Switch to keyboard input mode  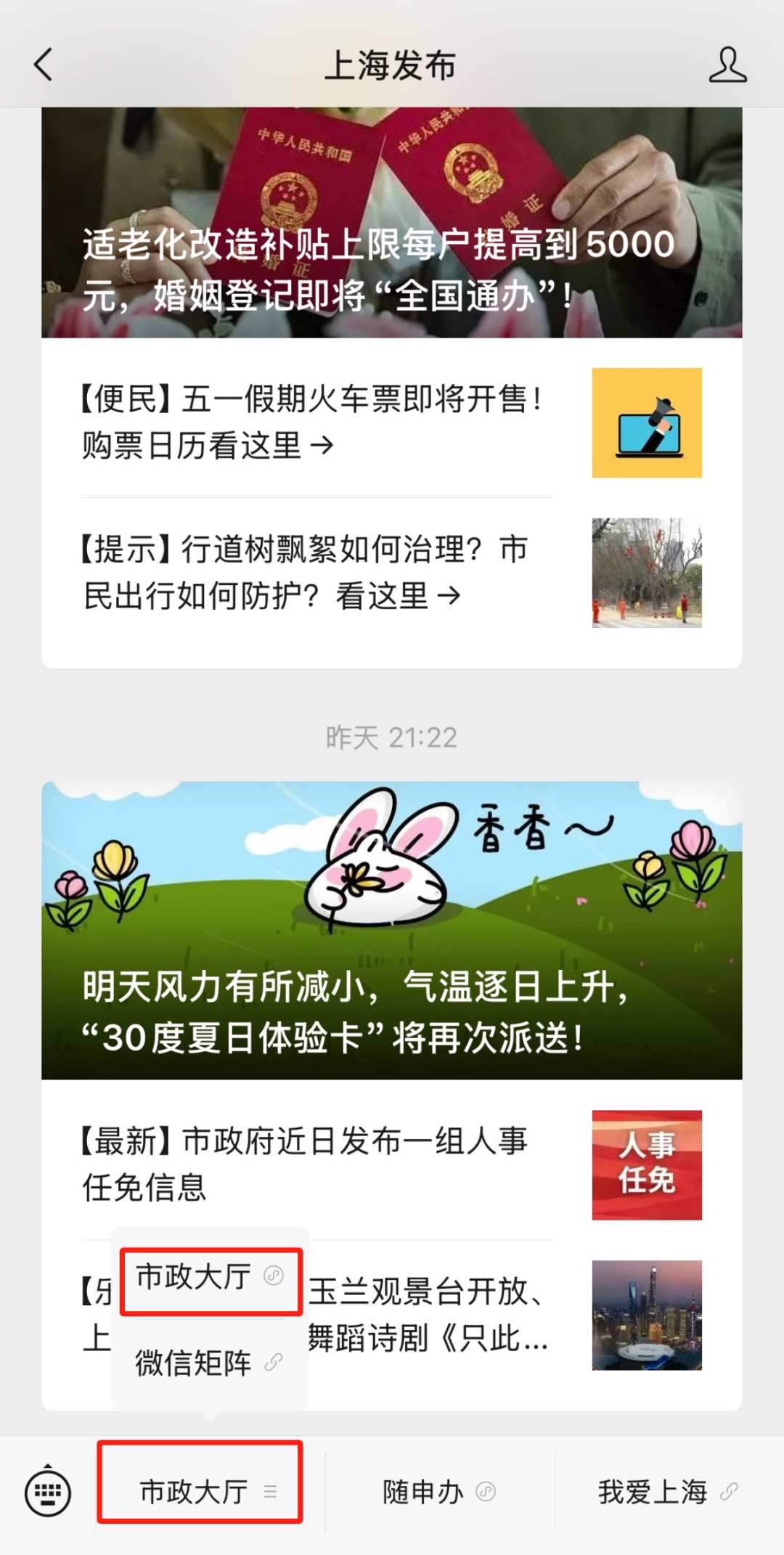tap(48, 1493)
